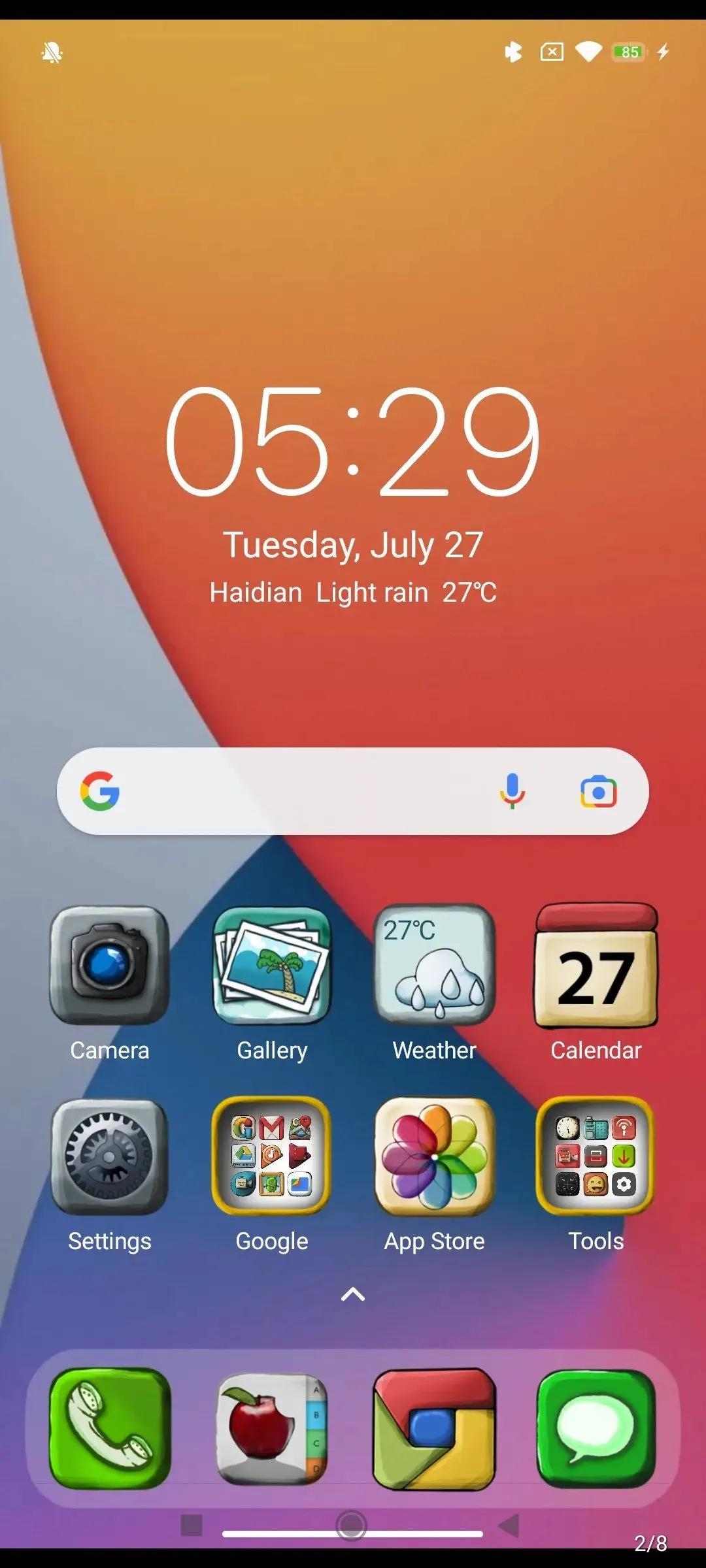This screenshot has height=1568, width=706.
Task: Open Settings
Action: coord(109,1157)
